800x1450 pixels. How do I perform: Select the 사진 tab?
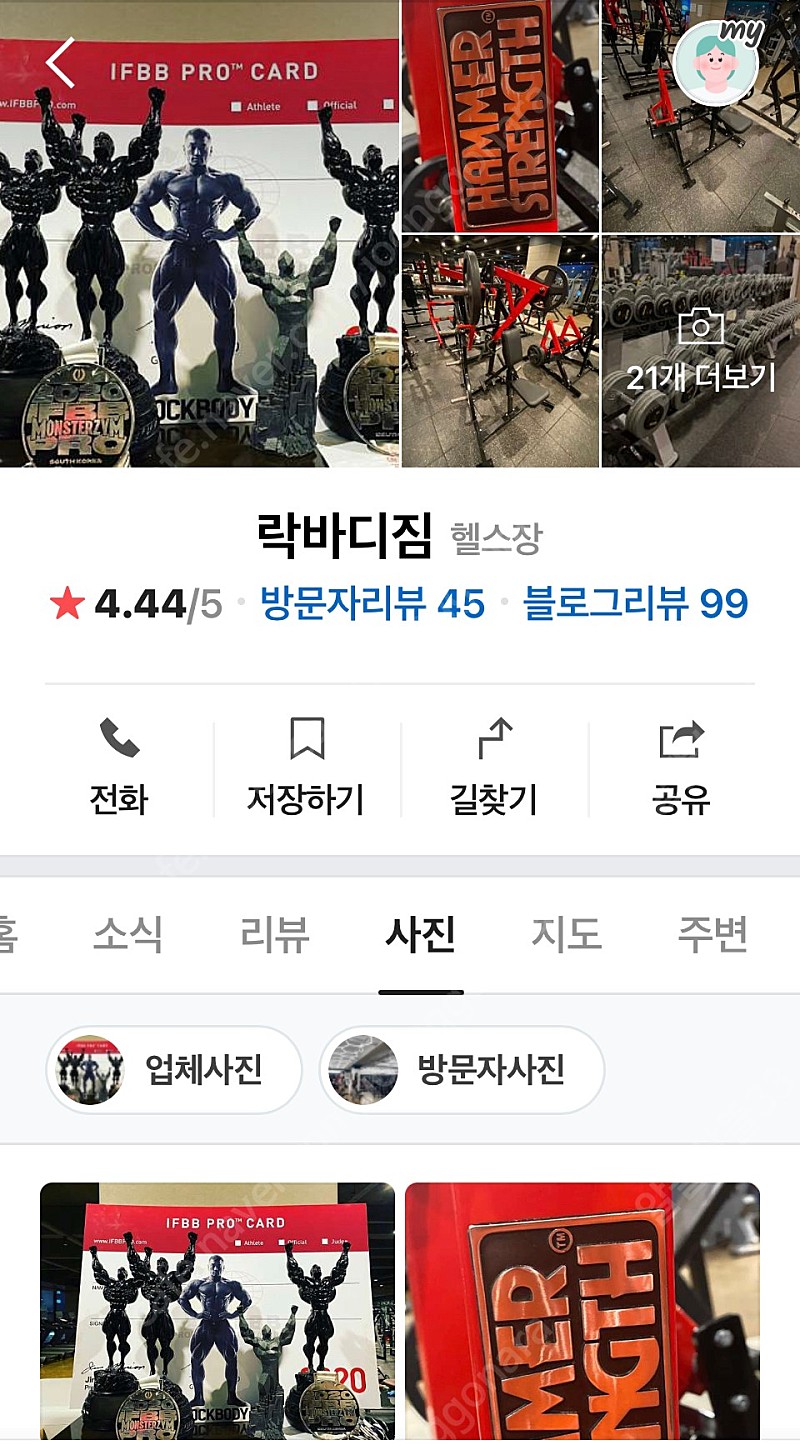click(x=421, y=935)
